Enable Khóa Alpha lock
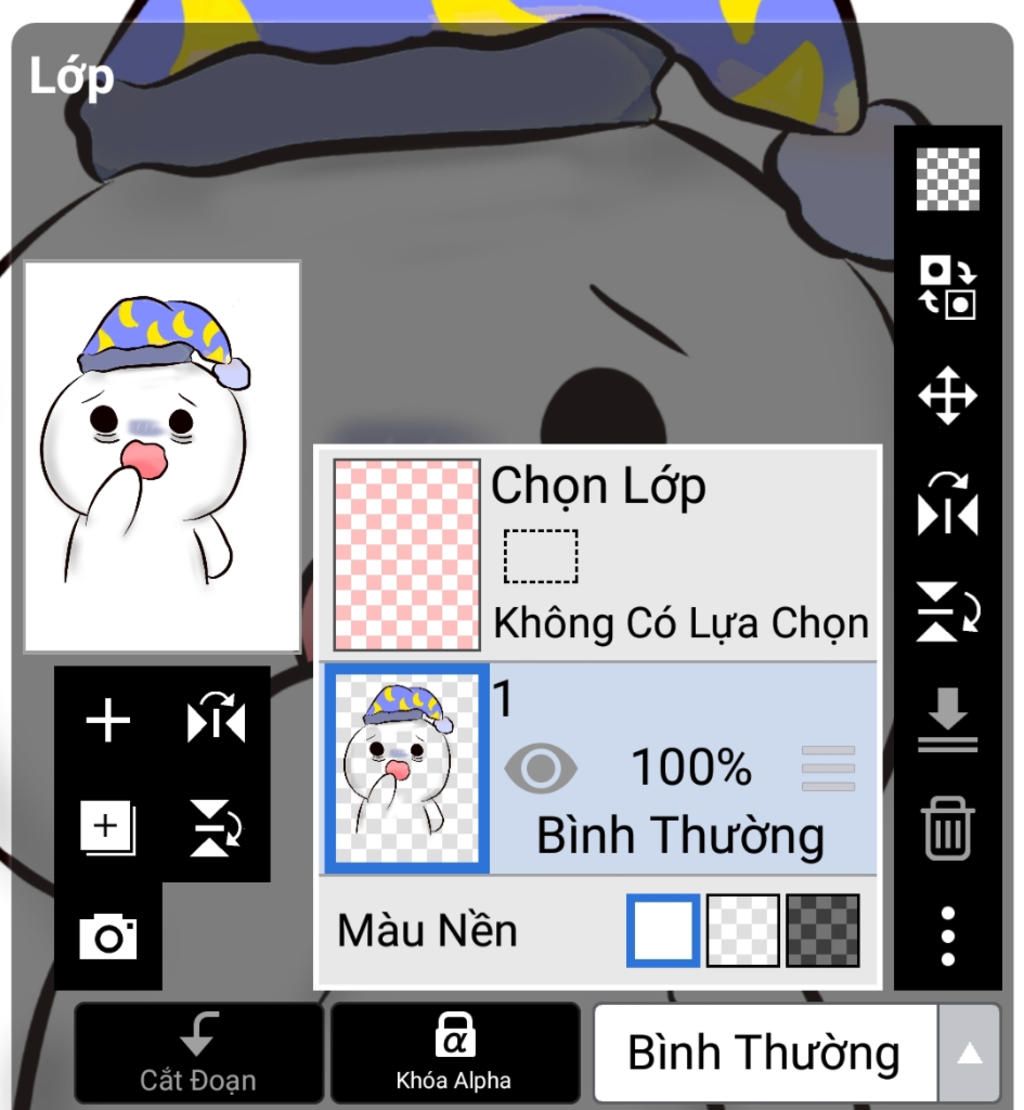 click(454, 1053)
